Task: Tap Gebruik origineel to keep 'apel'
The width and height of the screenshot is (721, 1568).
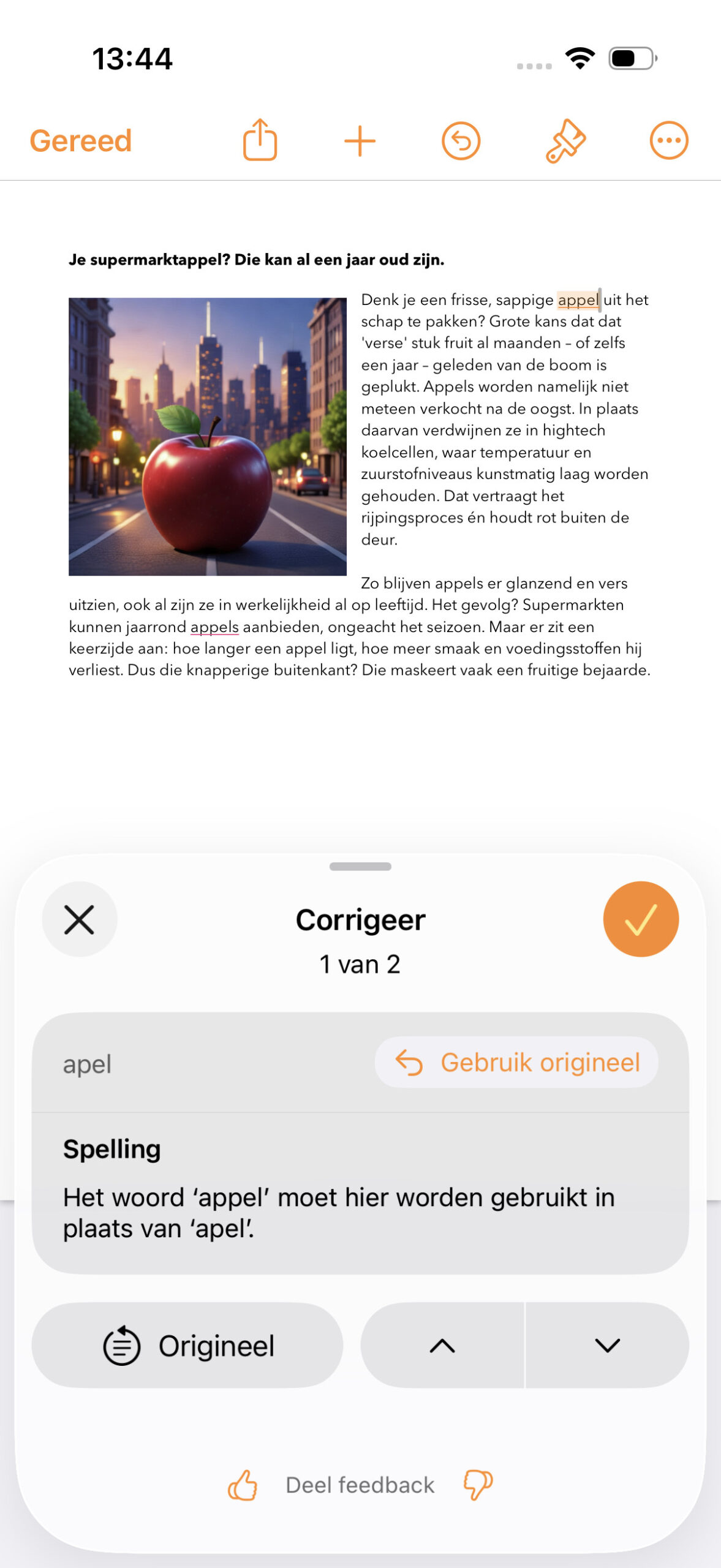Action: (x=515, y=1062)
